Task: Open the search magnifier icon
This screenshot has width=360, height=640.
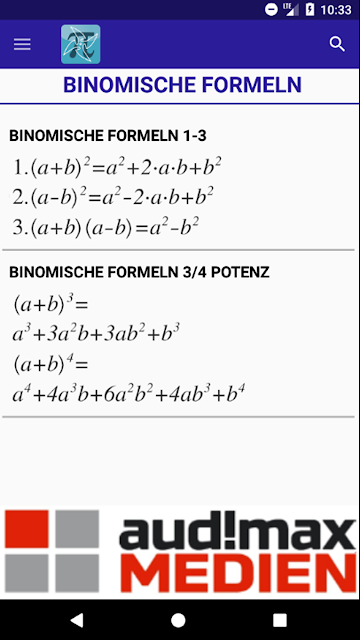Action: coord(337,44)
